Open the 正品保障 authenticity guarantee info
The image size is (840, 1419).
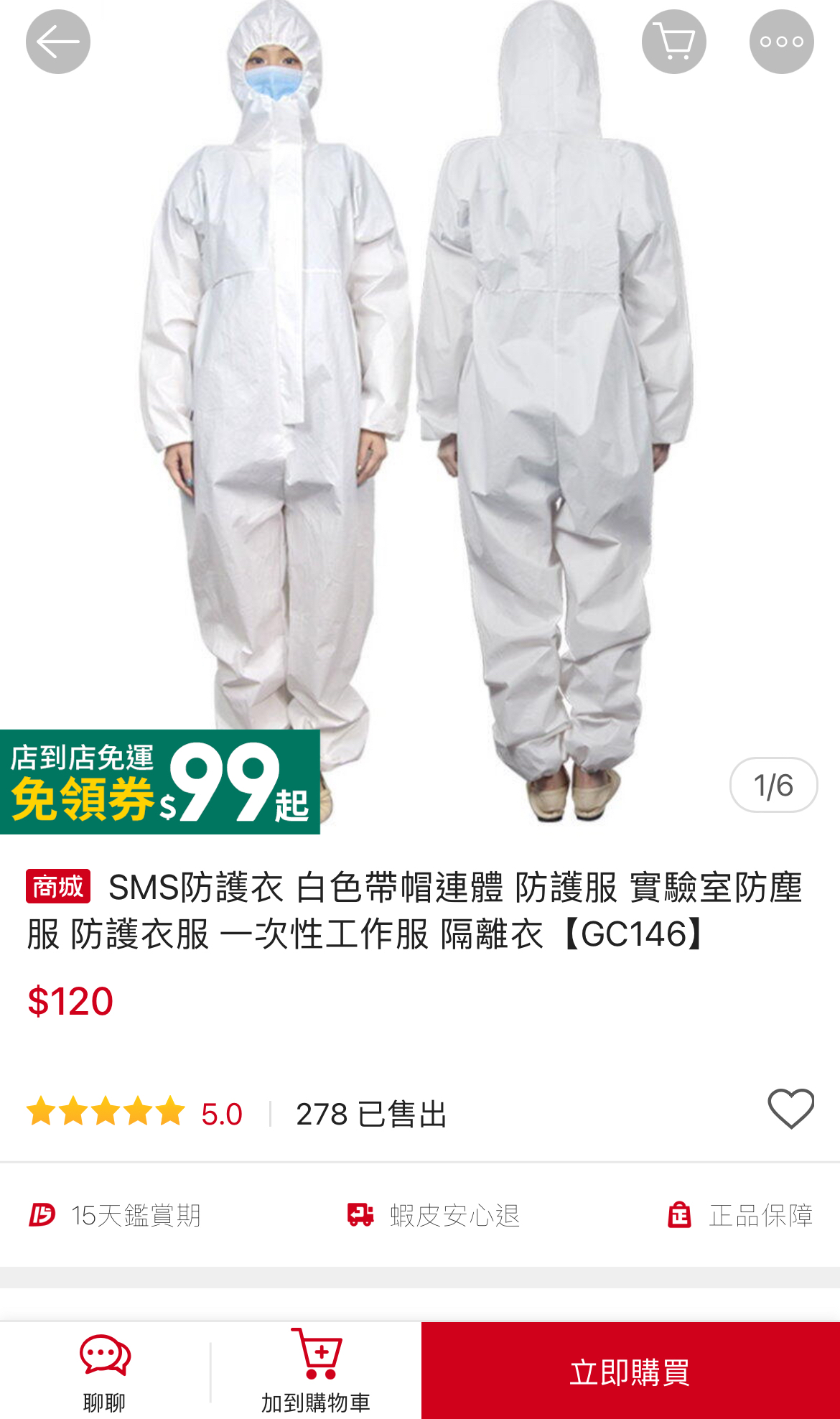(740, 1215)
